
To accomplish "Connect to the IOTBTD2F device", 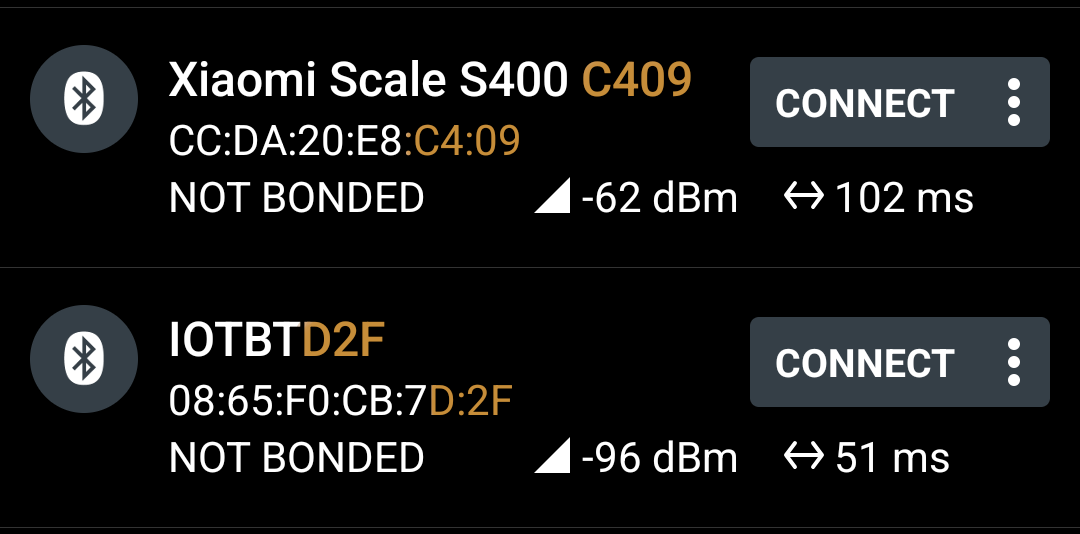I will click(x=864, y=363).
